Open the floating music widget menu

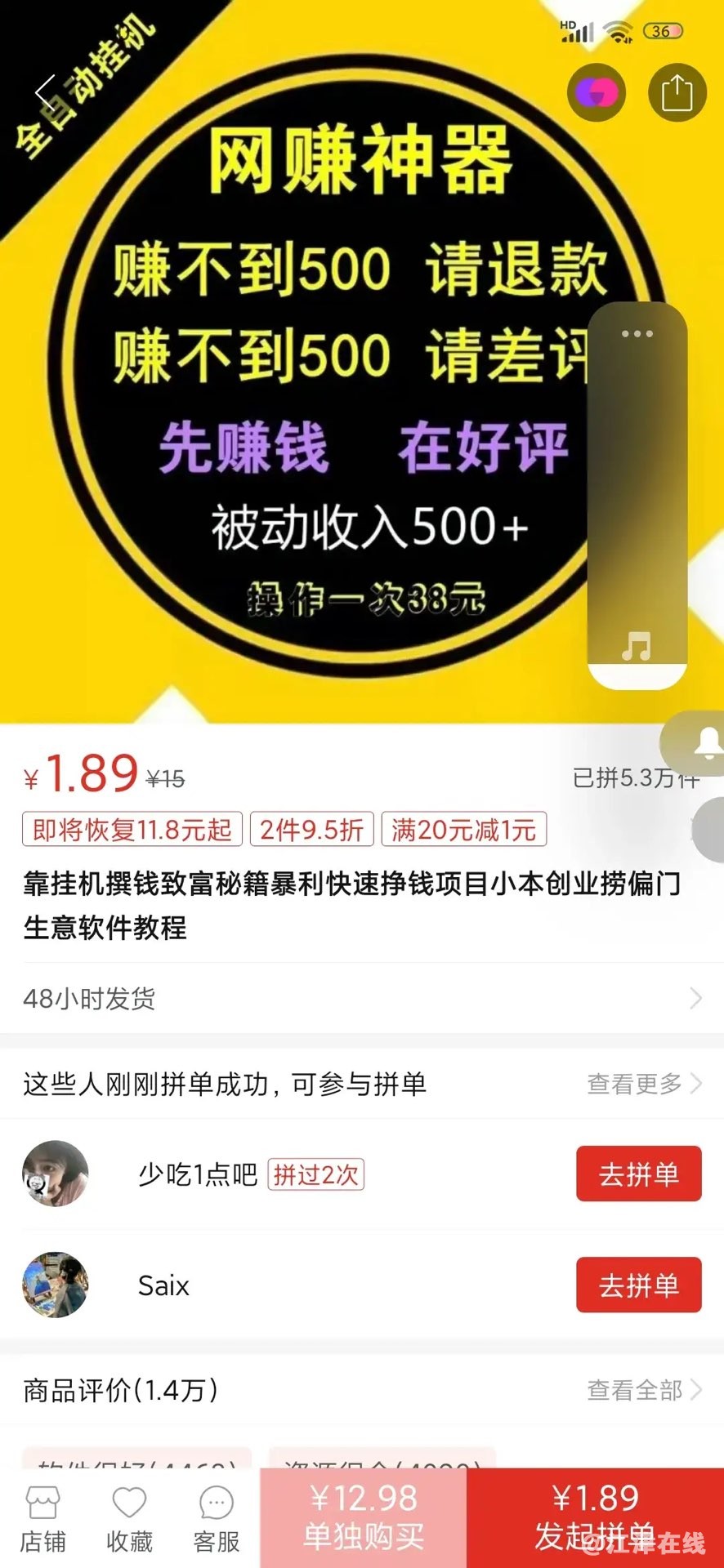[x=637, y=334]
